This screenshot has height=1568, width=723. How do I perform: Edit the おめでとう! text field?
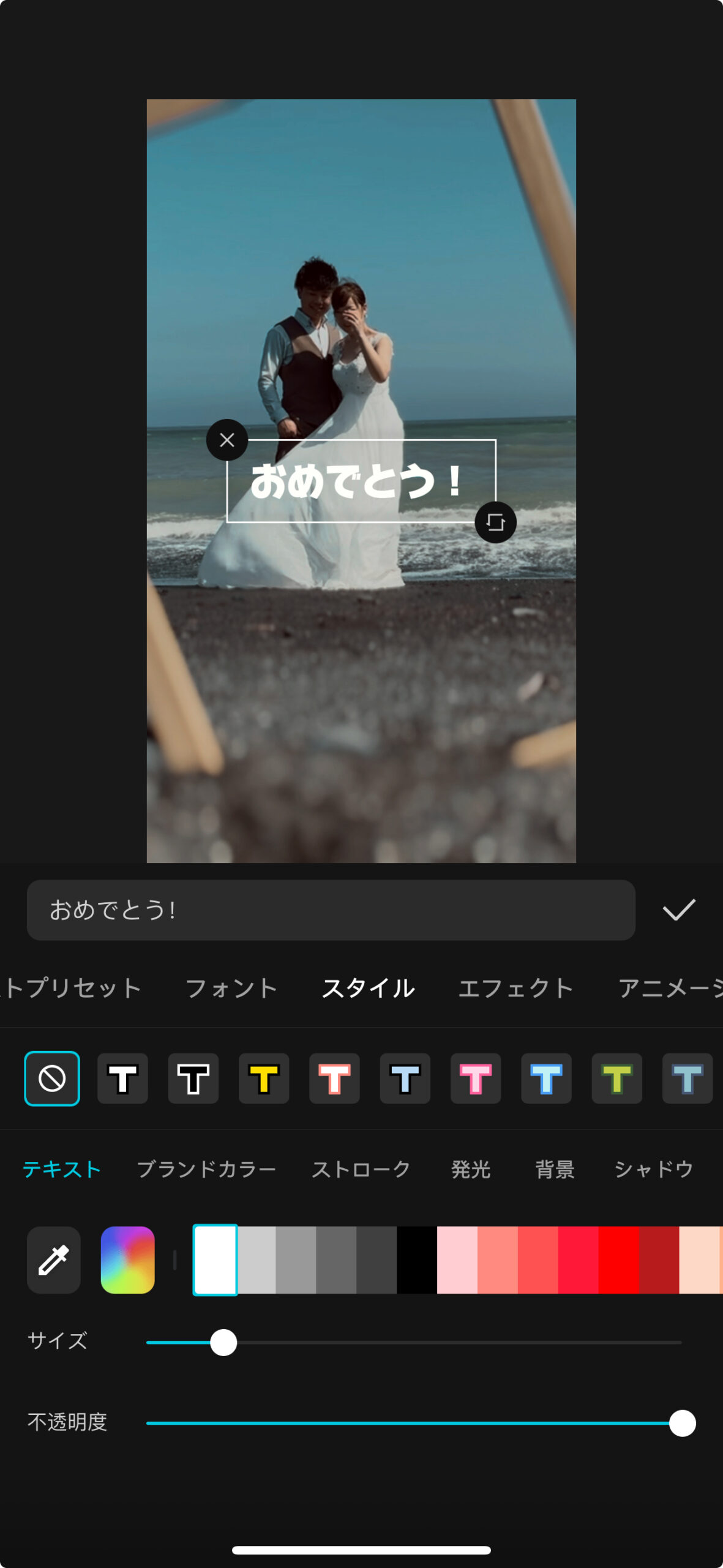coord(331,910)
